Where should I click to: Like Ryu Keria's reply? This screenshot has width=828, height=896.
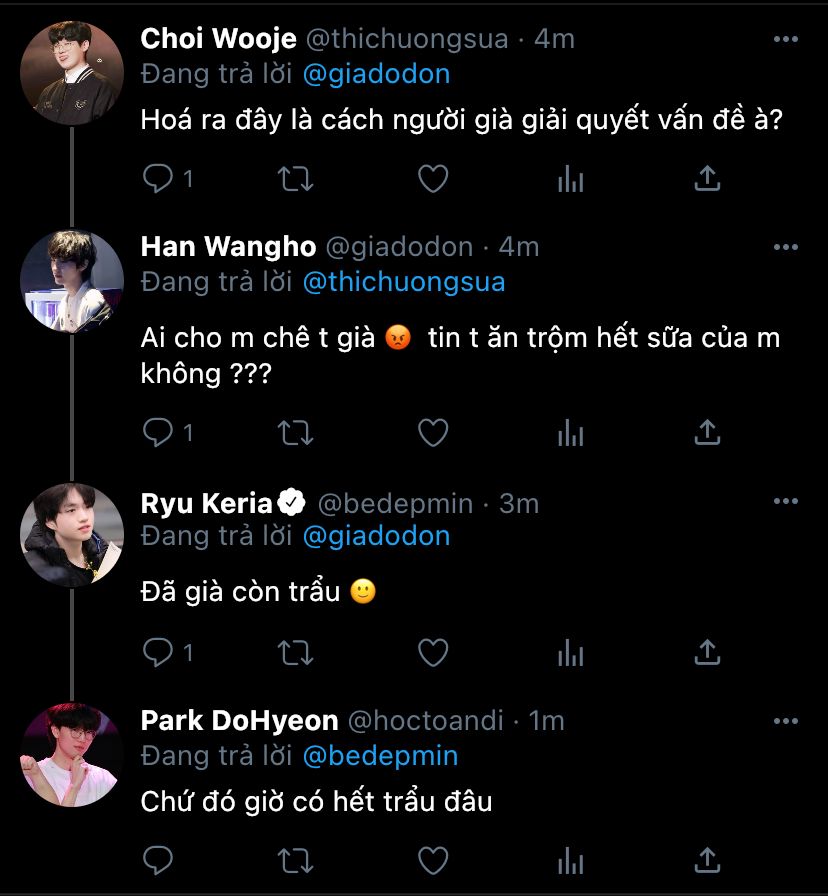point(432,653)
